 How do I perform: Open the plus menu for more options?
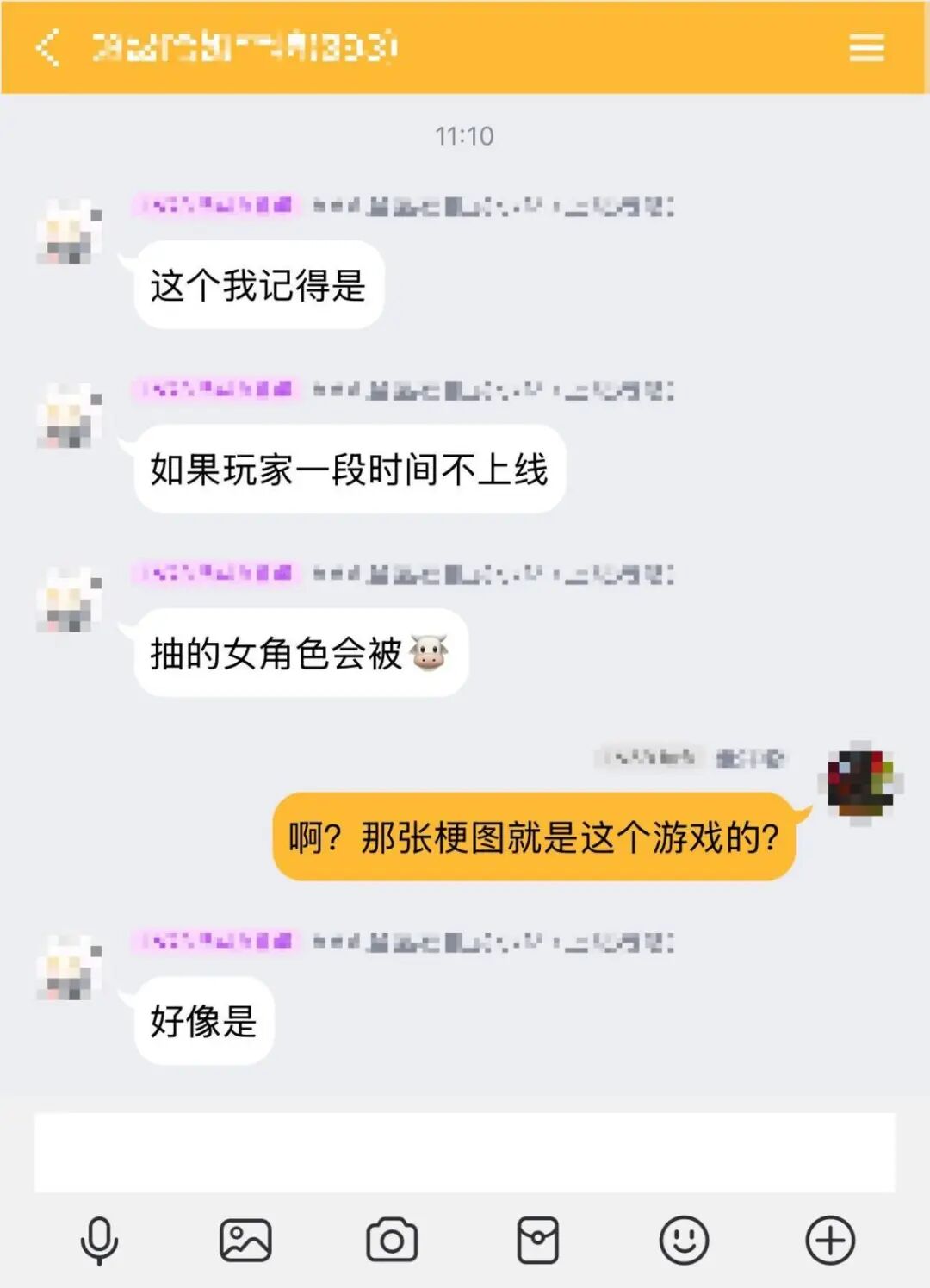point(830,1241)
